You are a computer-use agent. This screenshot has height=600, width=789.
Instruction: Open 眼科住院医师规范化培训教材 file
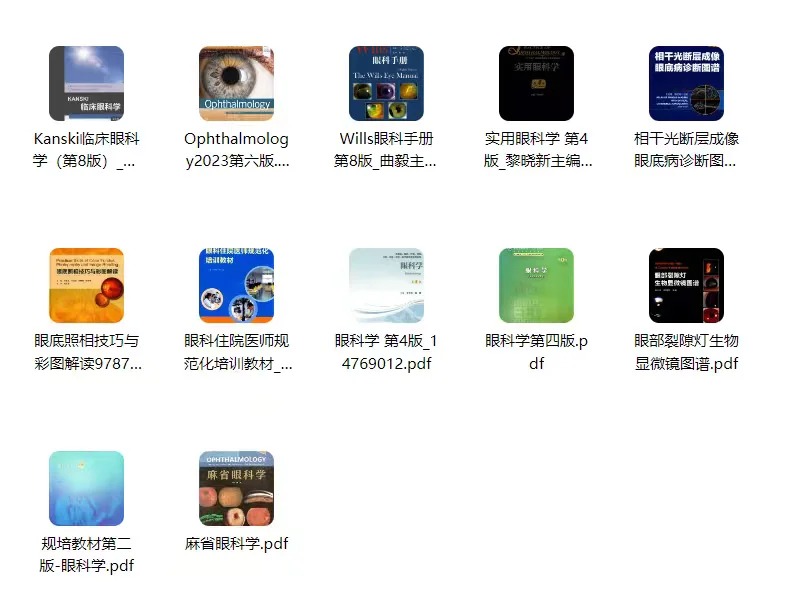236,286
